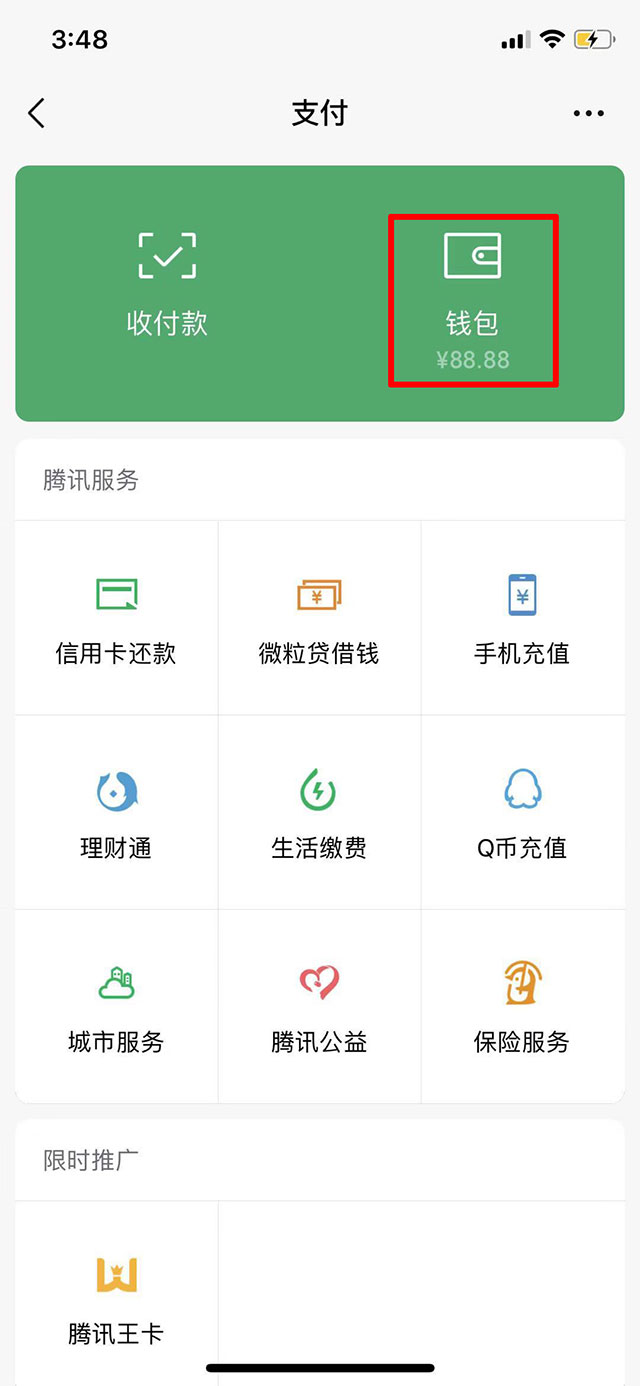This screenshot has height=1386, width=640.
Task: View 腾讯公益 charity page
Action: coord(319,1008)
